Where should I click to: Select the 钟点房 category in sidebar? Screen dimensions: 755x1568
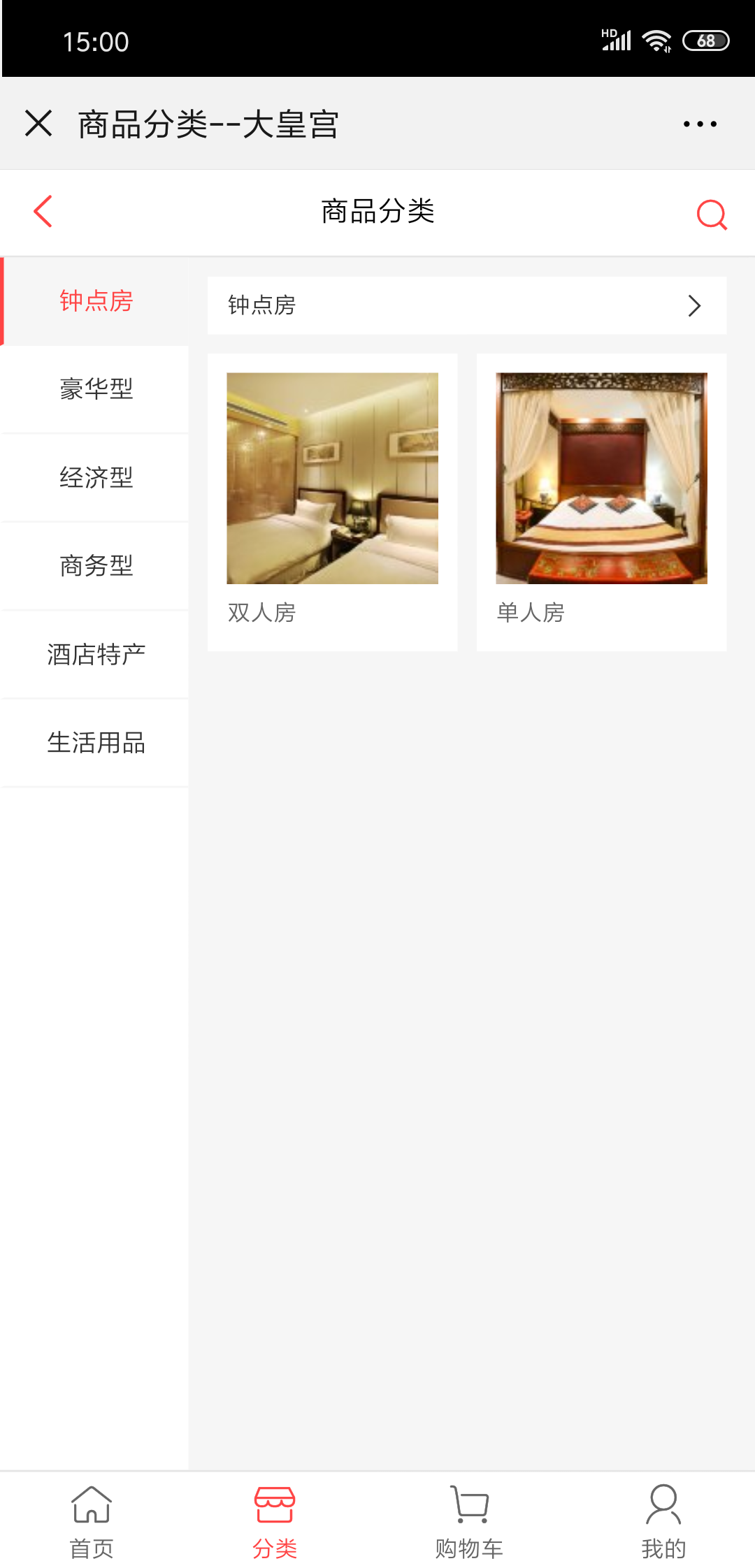(x=96, y=301)
